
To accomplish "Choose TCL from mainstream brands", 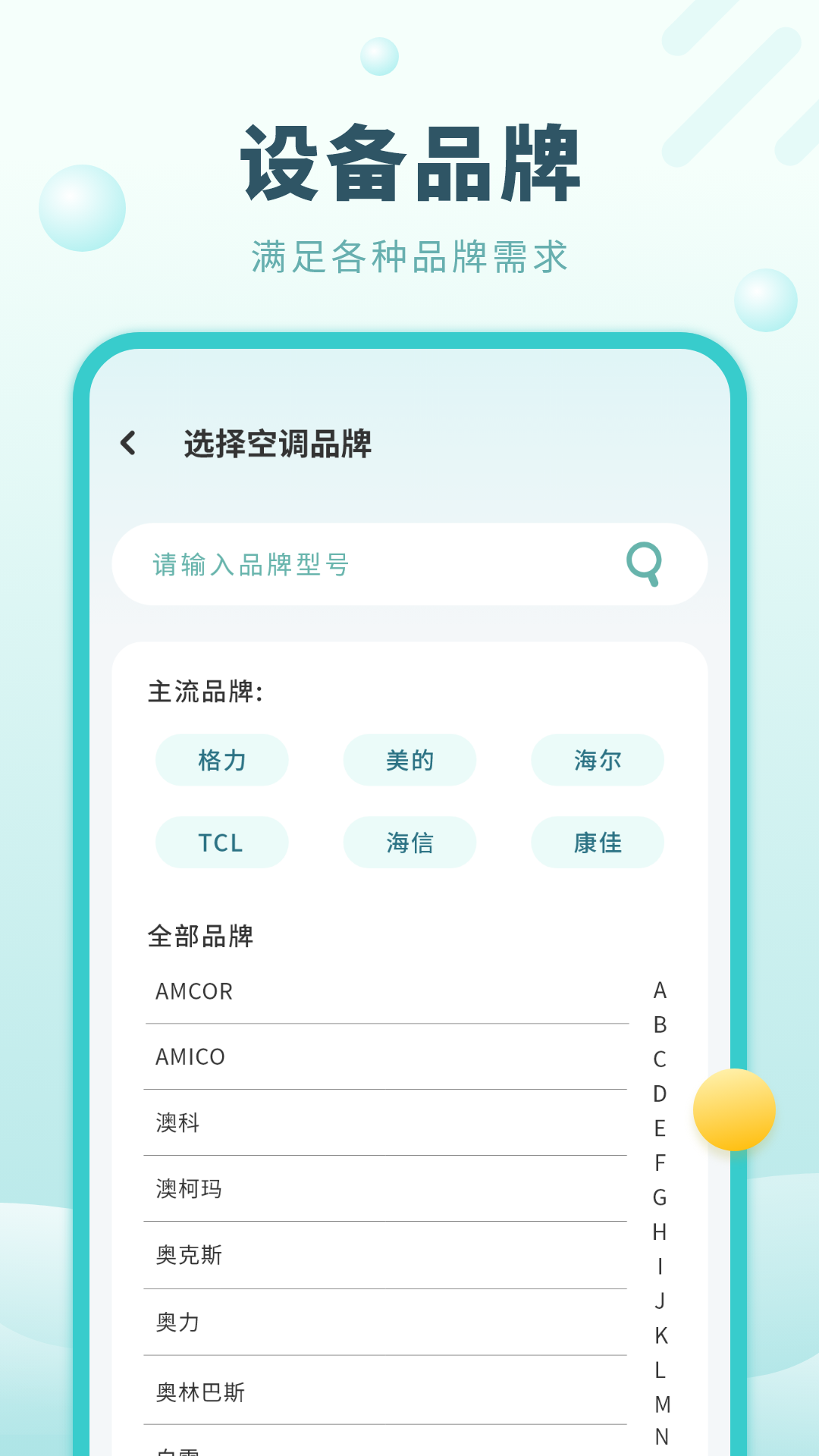I will [222, 842].
